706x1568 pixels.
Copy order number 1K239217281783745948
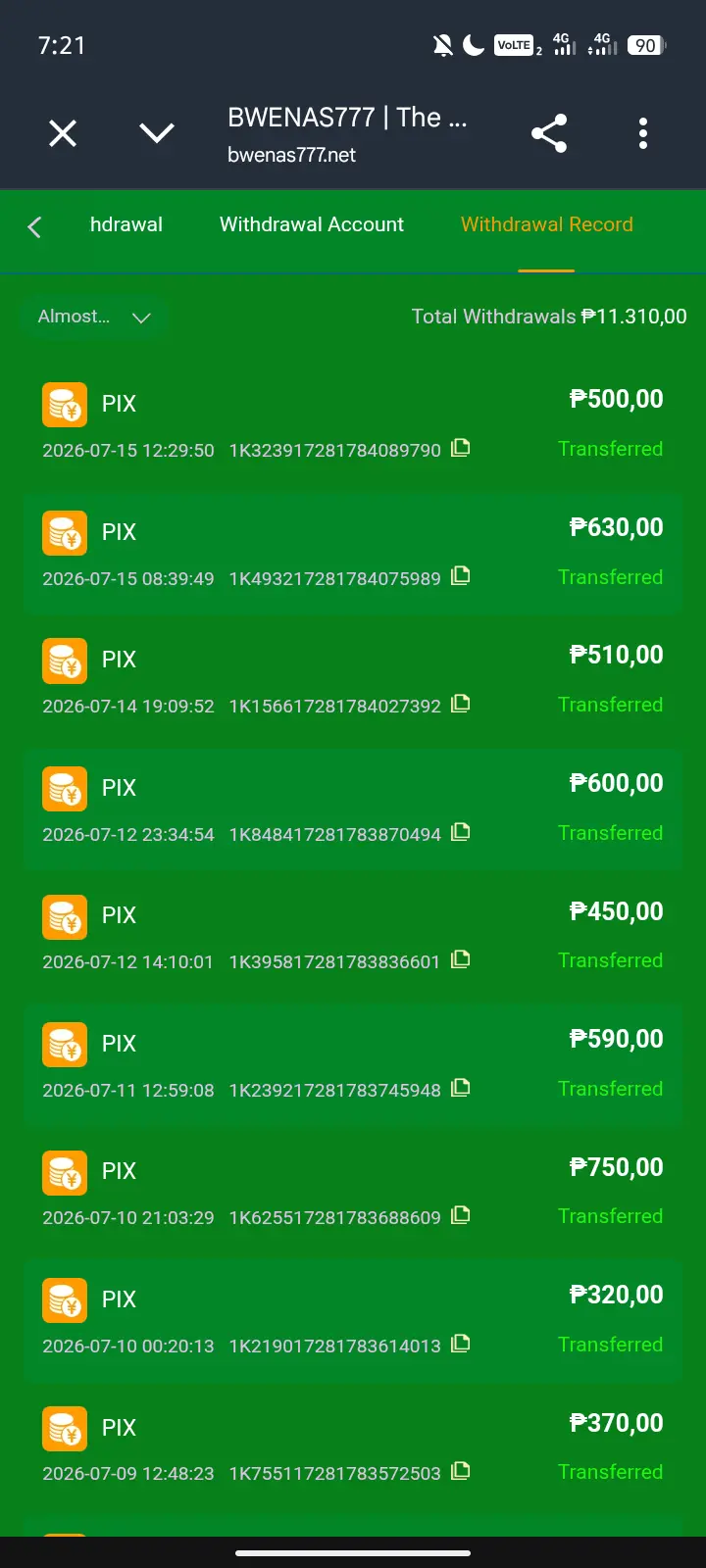[461, 1088]
